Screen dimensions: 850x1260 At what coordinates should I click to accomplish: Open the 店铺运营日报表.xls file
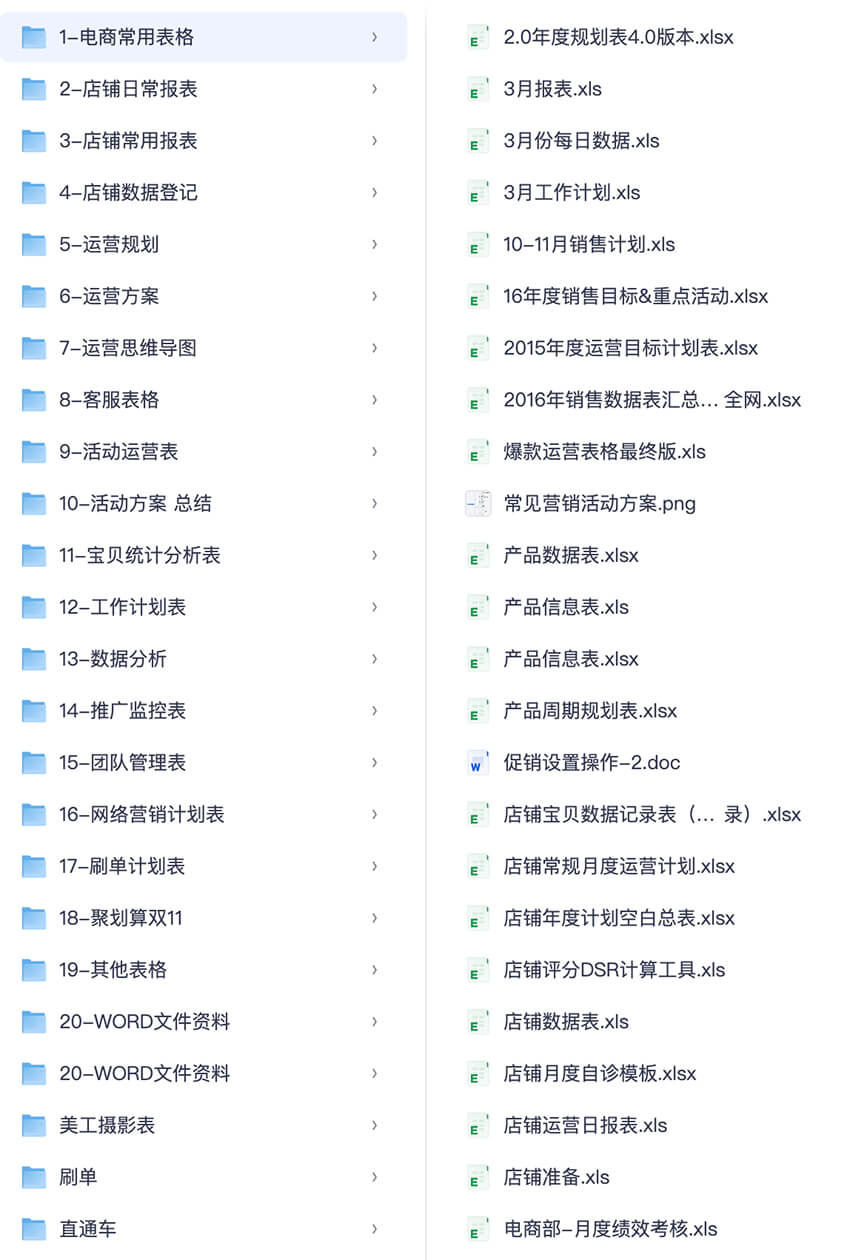pyautogui.click(x=585, y=1125)
